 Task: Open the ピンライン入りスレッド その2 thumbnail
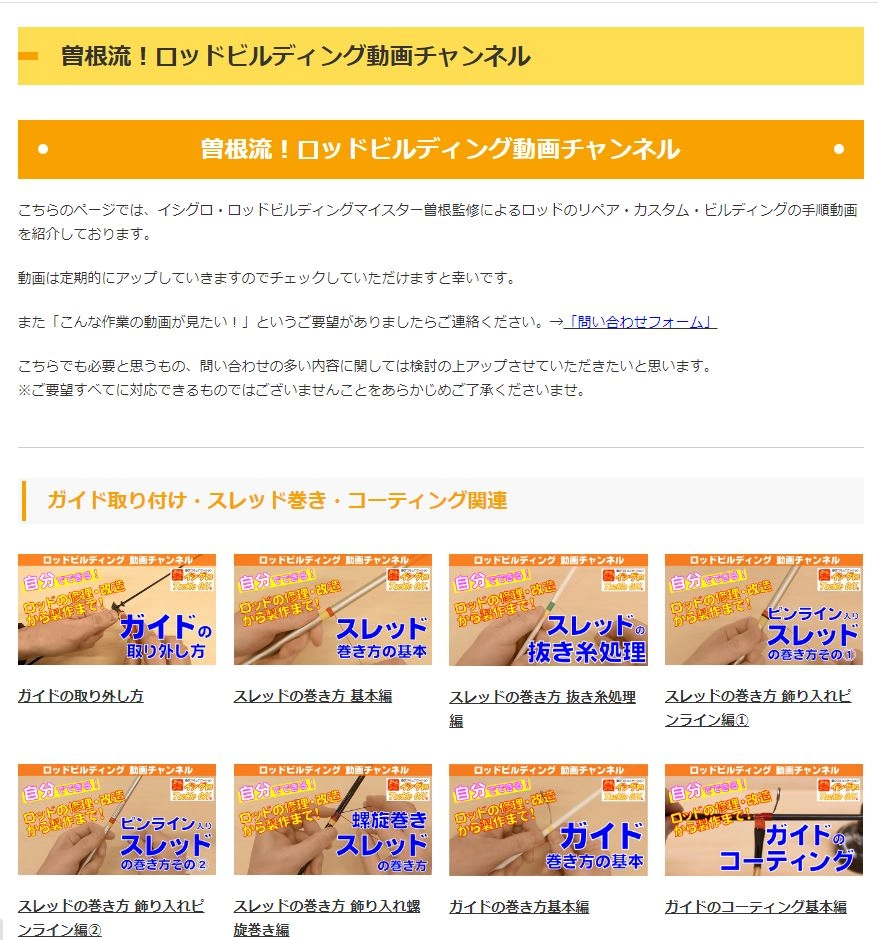coord(116,820)
